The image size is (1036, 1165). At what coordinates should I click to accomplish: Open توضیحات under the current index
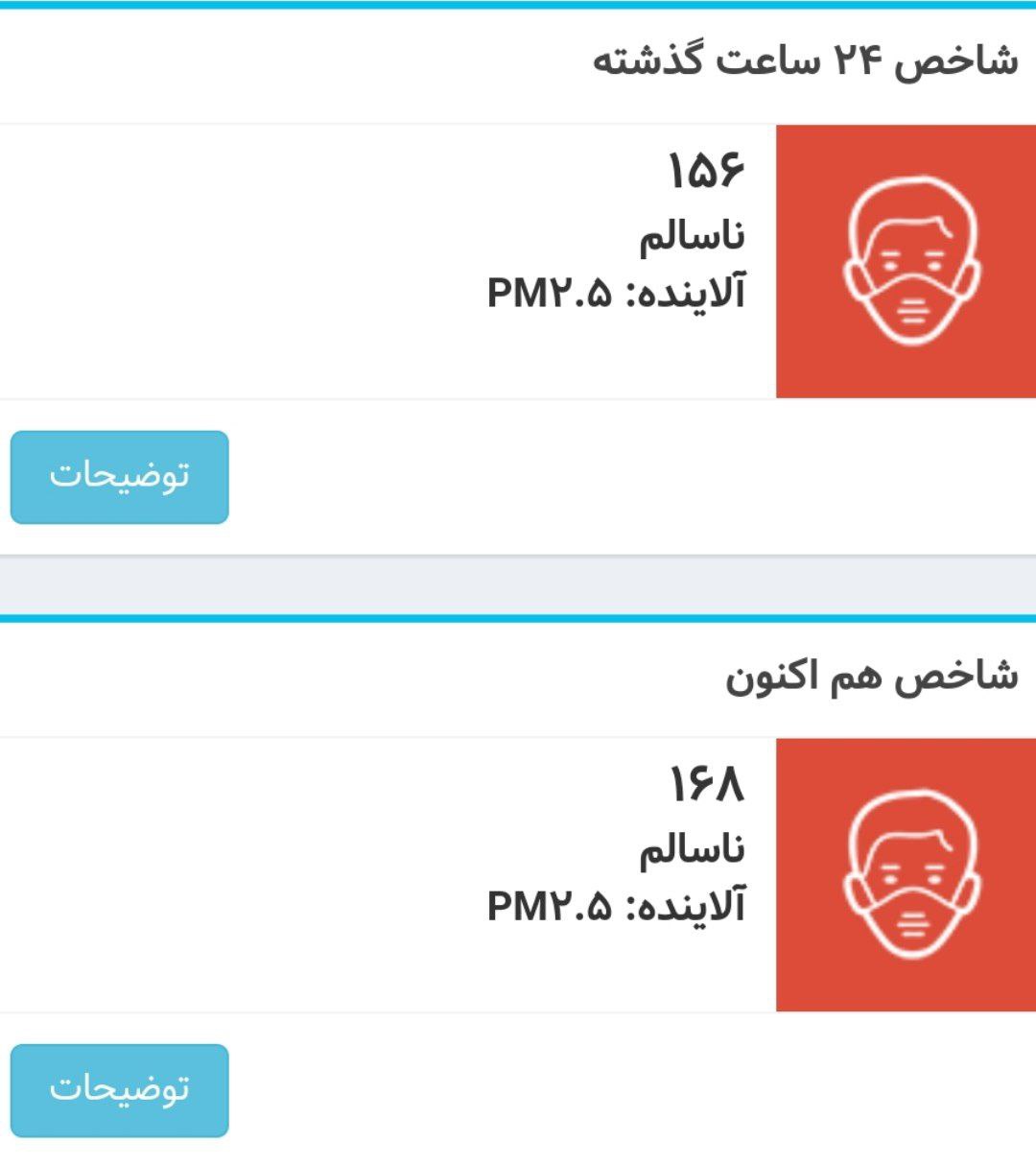coord(119,1090)
